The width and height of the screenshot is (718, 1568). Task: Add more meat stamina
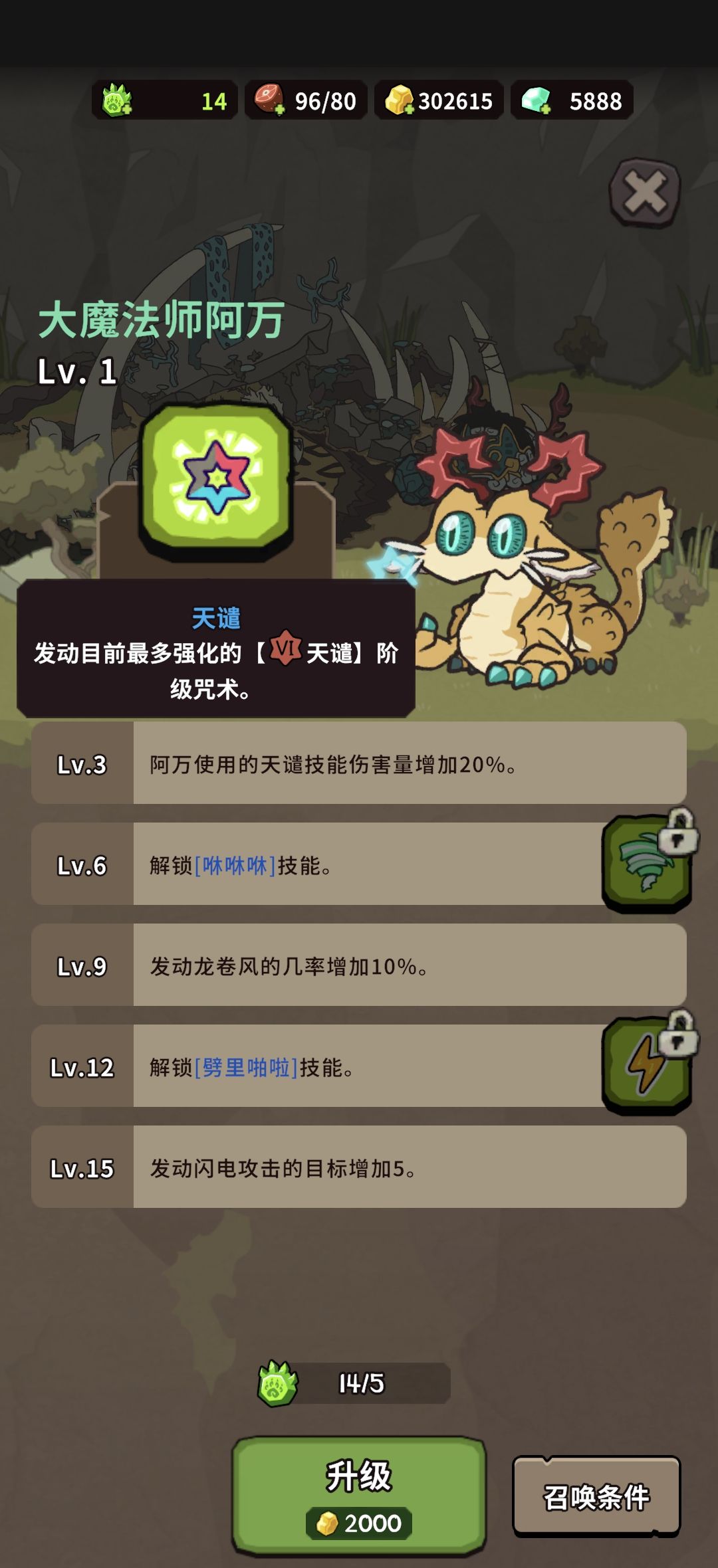tap(270, 100)
